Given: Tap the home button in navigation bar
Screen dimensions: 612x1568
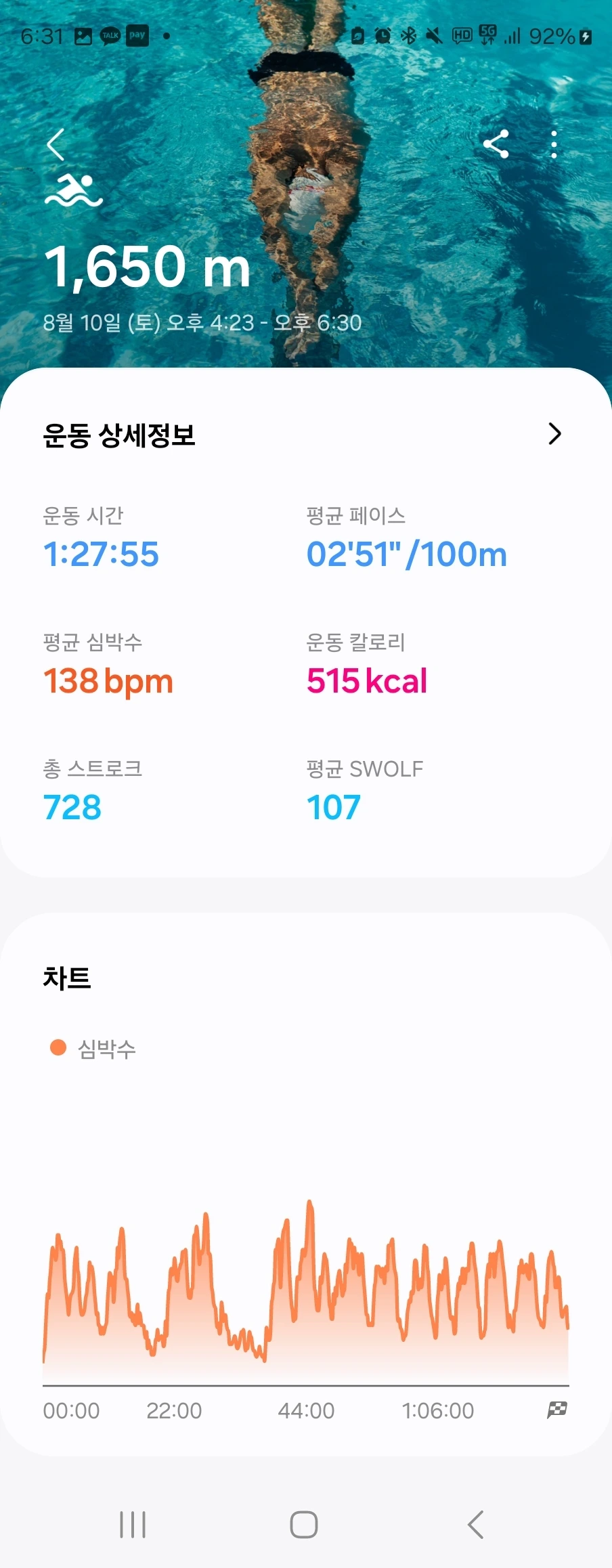Looking at the screenshot, I should 304,1525.
